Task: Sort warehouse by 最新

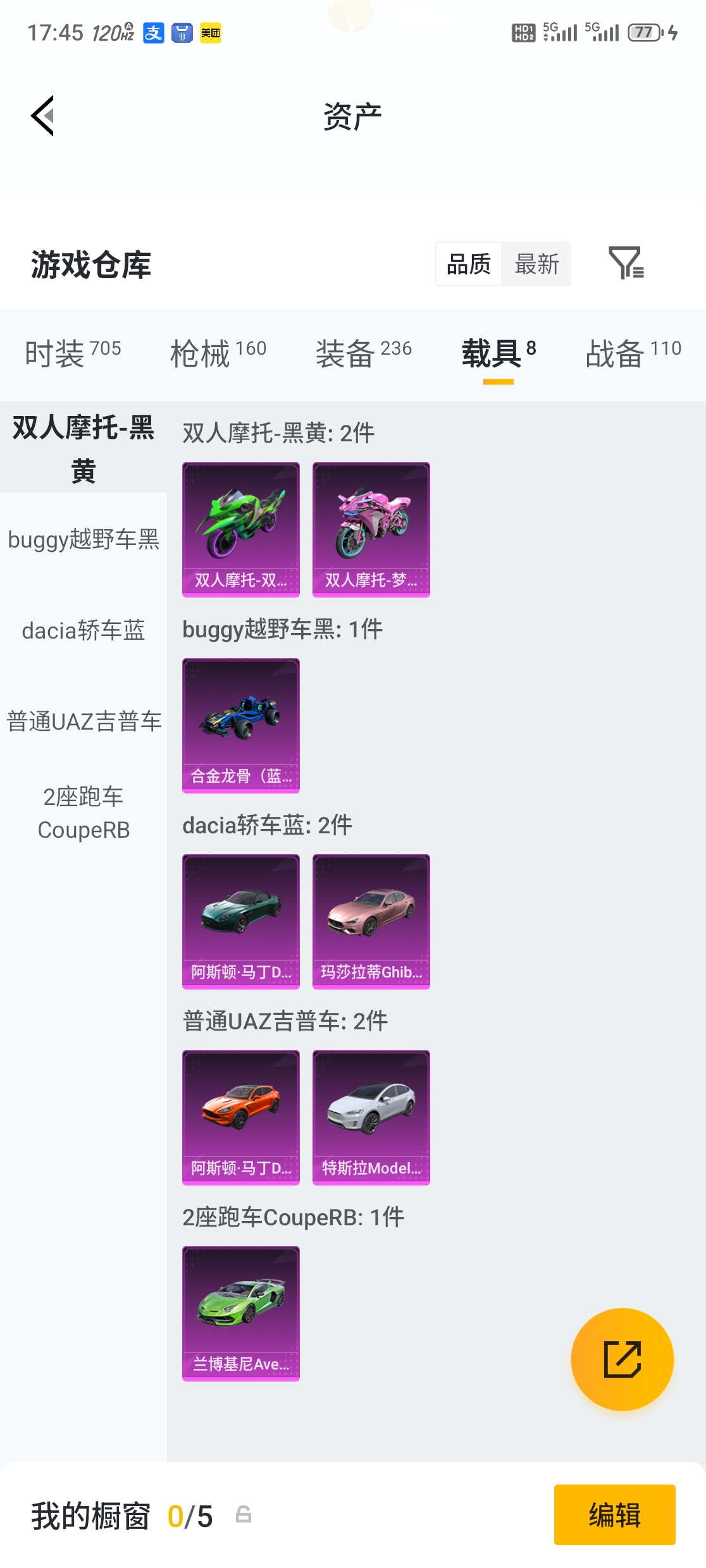Action: (537, 264)
